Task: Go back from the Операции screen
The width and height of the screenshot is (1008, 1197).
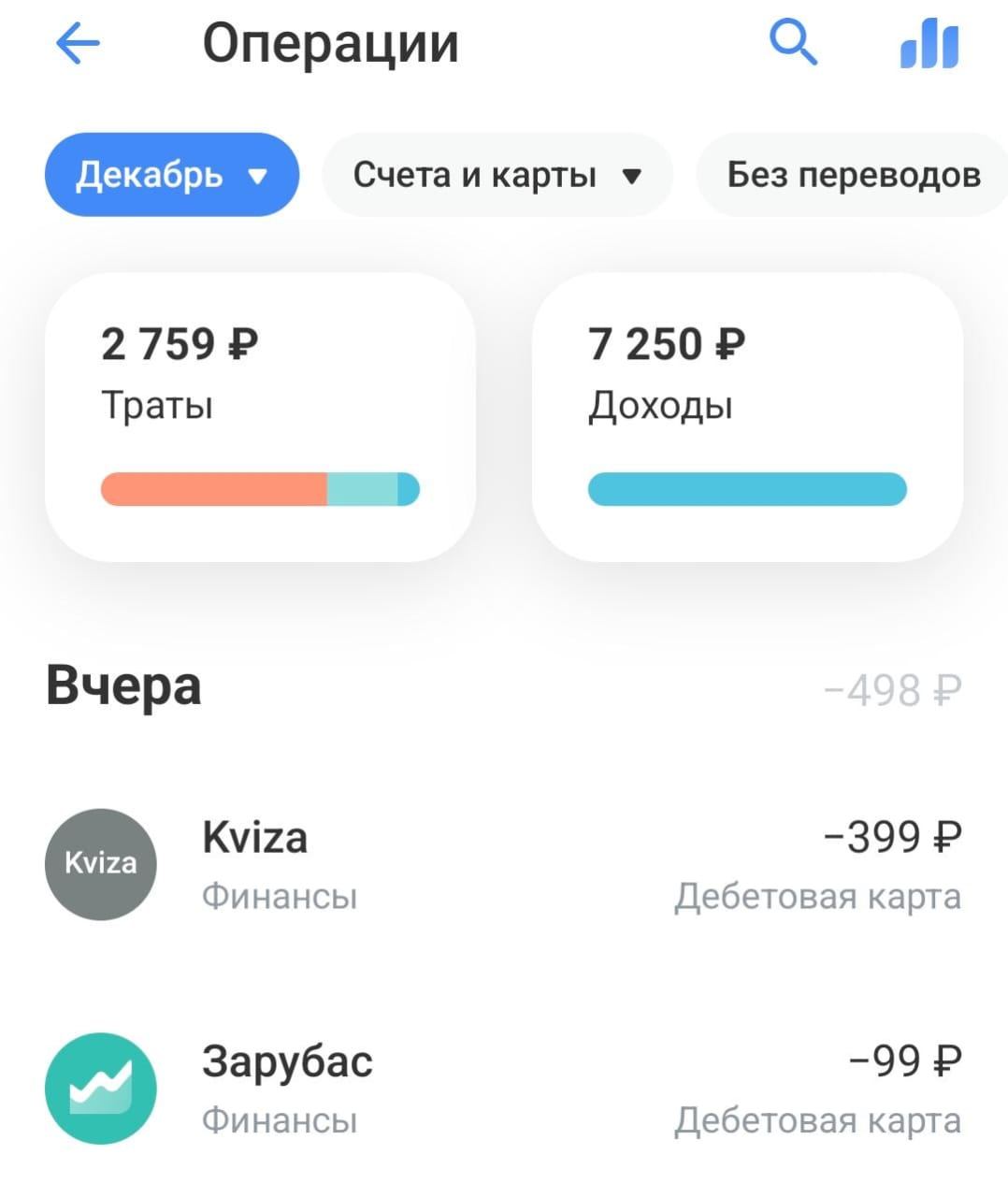Action: (x=78, y=43)
